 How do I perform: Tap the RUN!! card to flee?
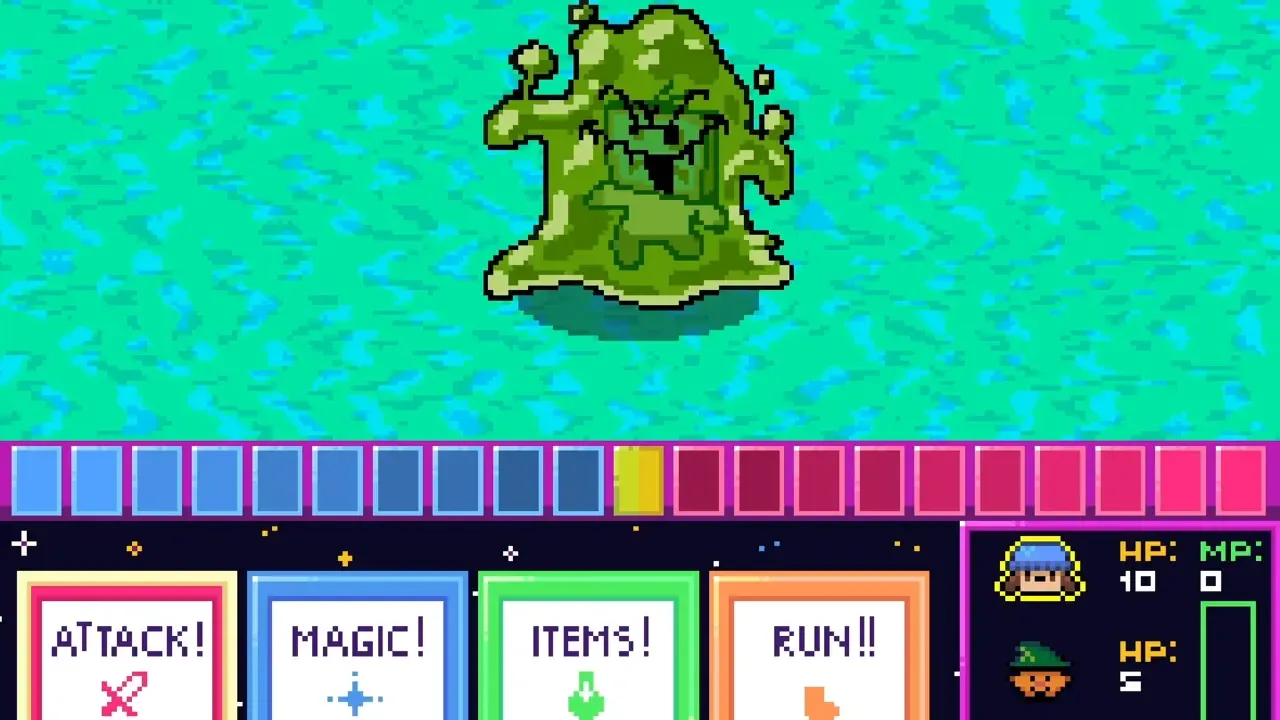click(819, 646)
